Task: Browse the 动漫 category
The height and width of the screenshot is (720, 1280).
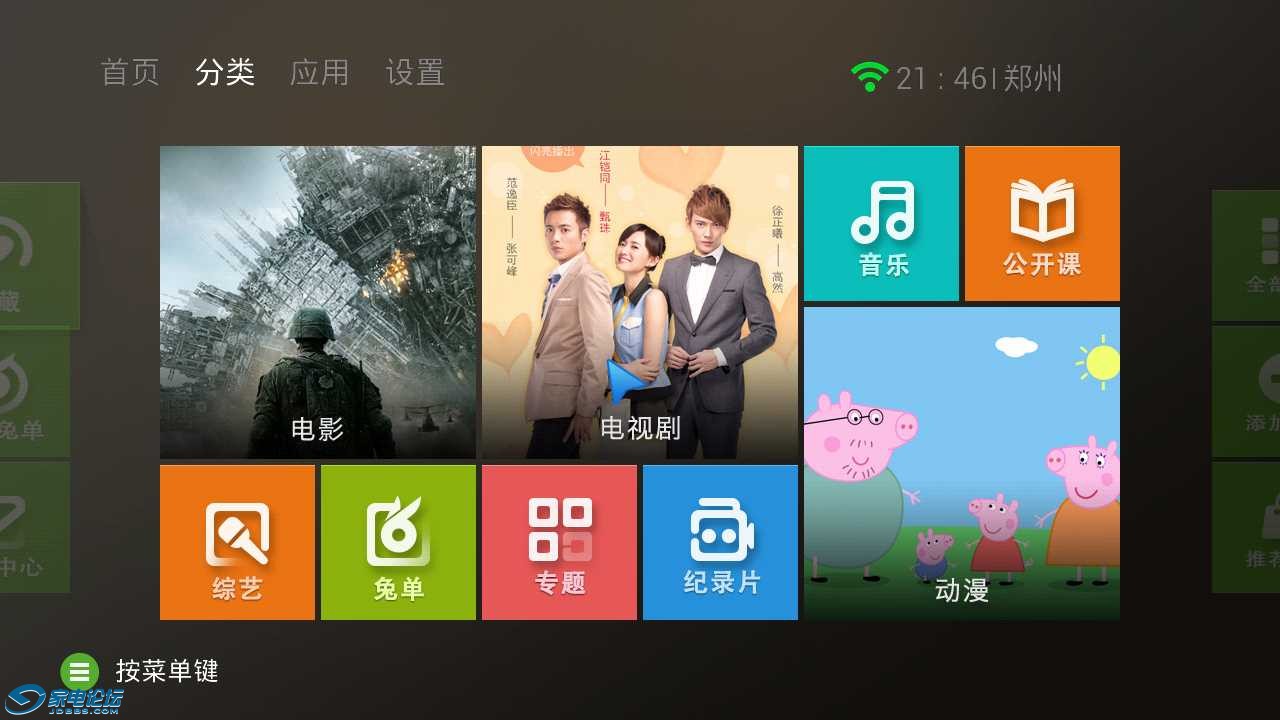Action: (961, 463)
